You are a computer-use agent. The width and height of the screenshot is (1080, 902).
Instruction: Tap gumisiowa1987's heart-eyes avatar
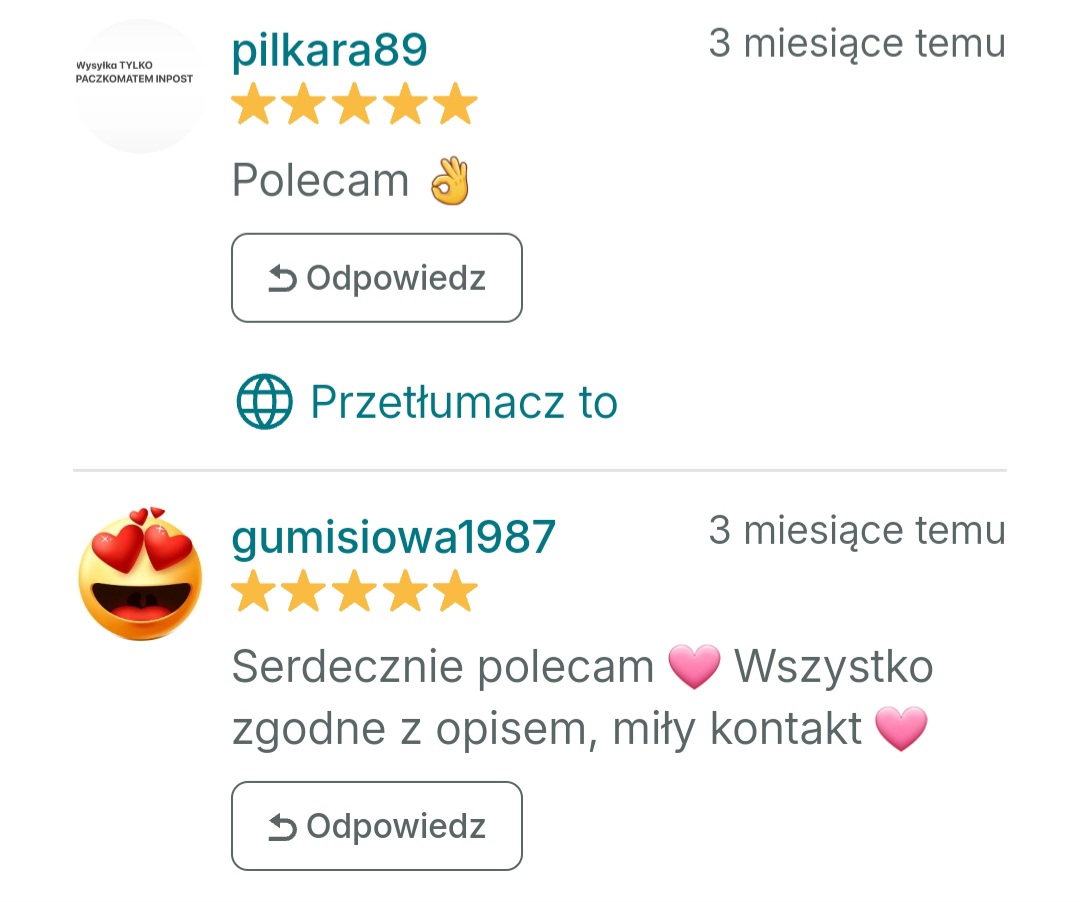[139, 574]
